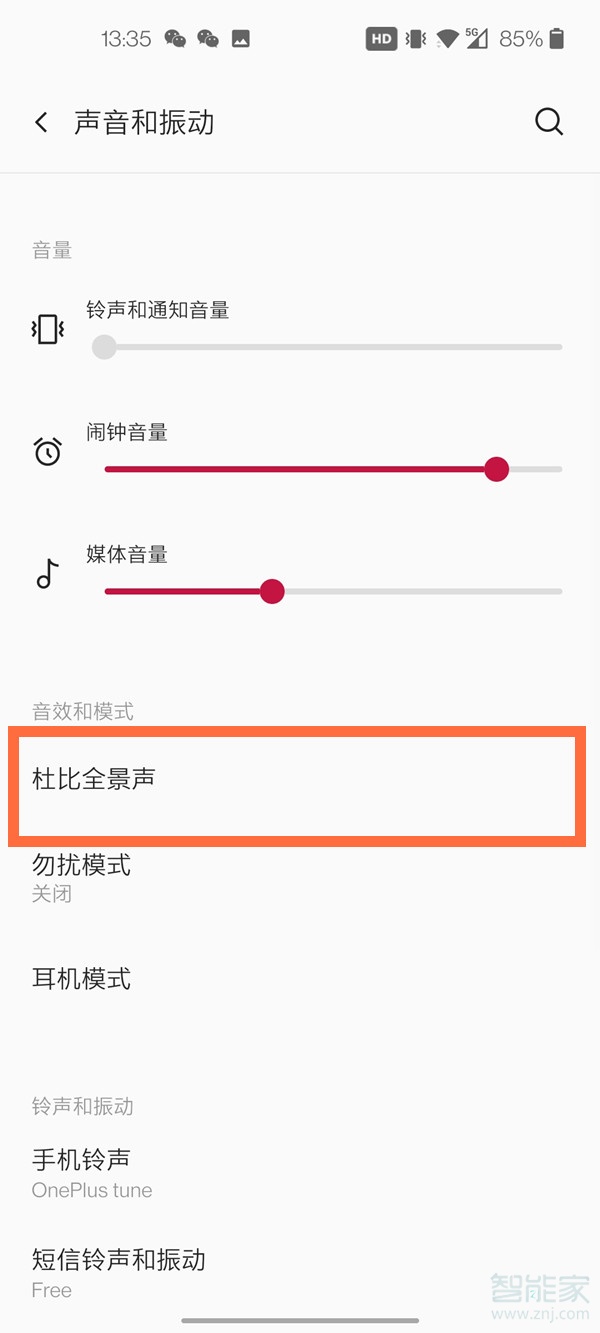Open 短信铃声和振动 settings
Screen dimensions: 600x1333
[x=300, y=1273]
